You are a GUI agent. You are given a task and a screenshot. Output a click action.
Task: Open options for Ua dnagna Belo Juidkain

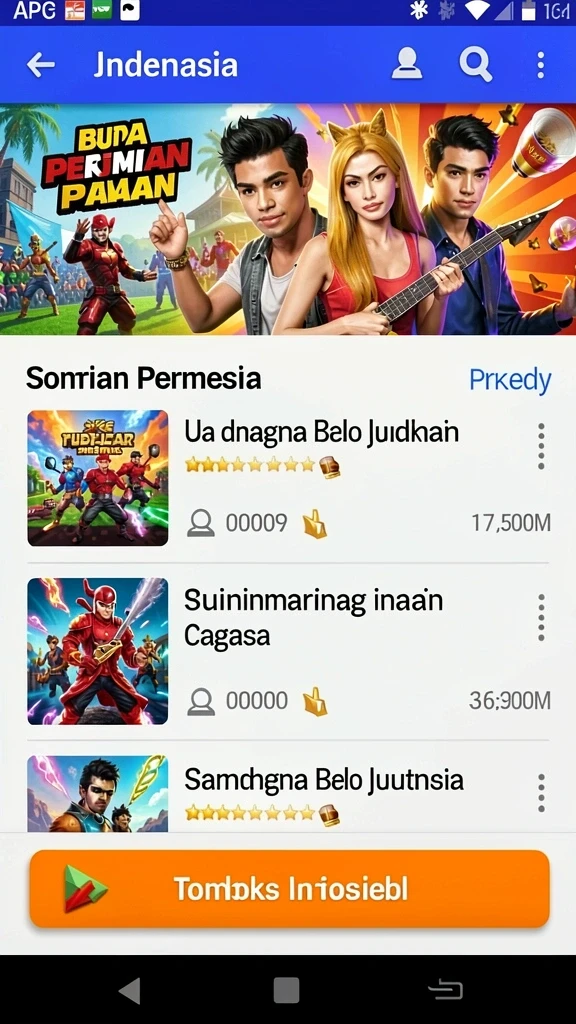click(541, 446)
